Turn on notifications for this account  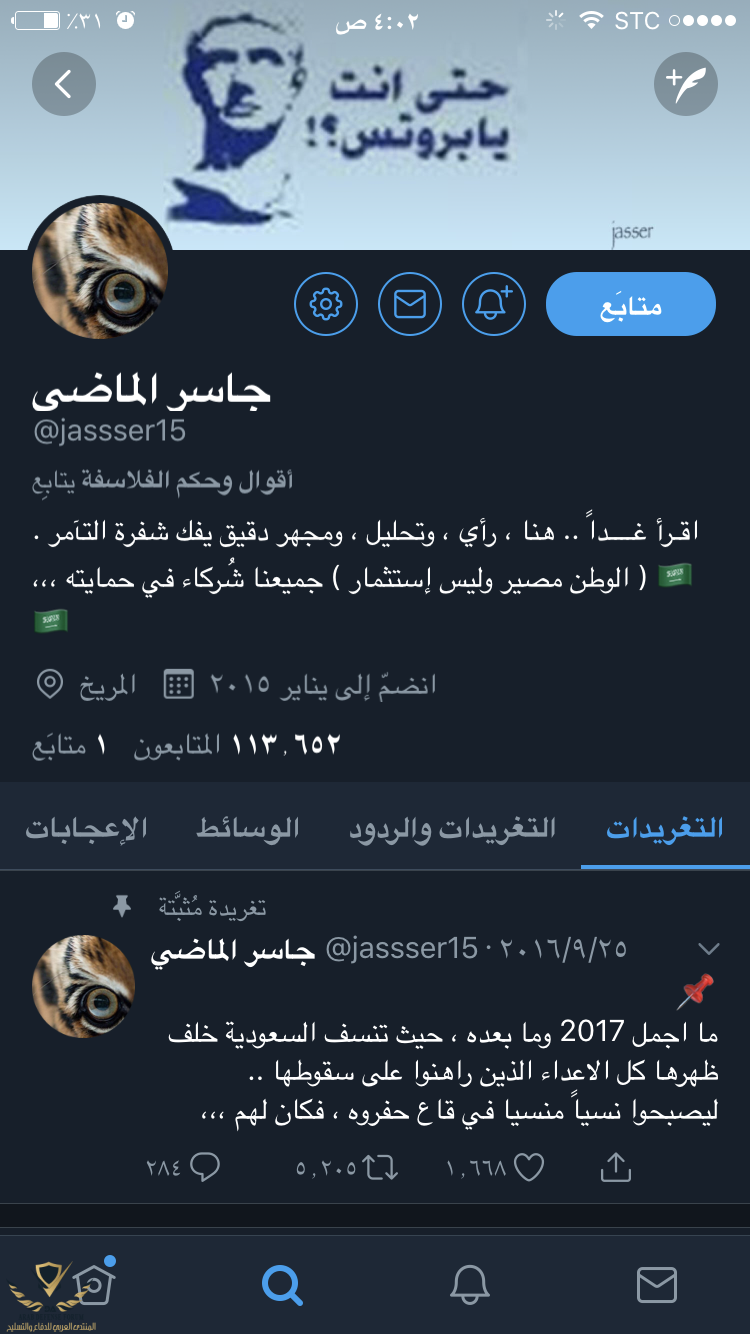[x=494, y=303]
